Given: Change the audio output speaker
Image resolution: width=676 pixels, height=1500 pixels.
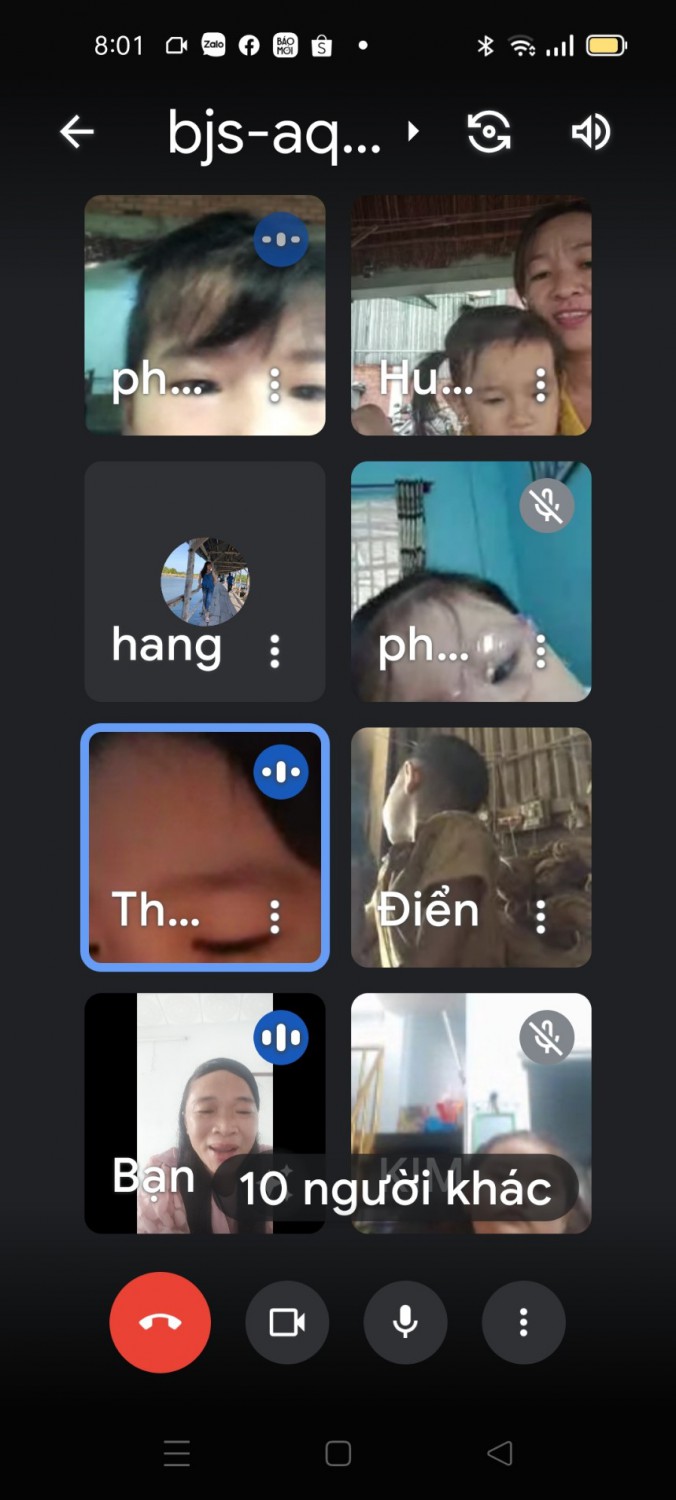Looking at the screenshot, I should 591,132.
